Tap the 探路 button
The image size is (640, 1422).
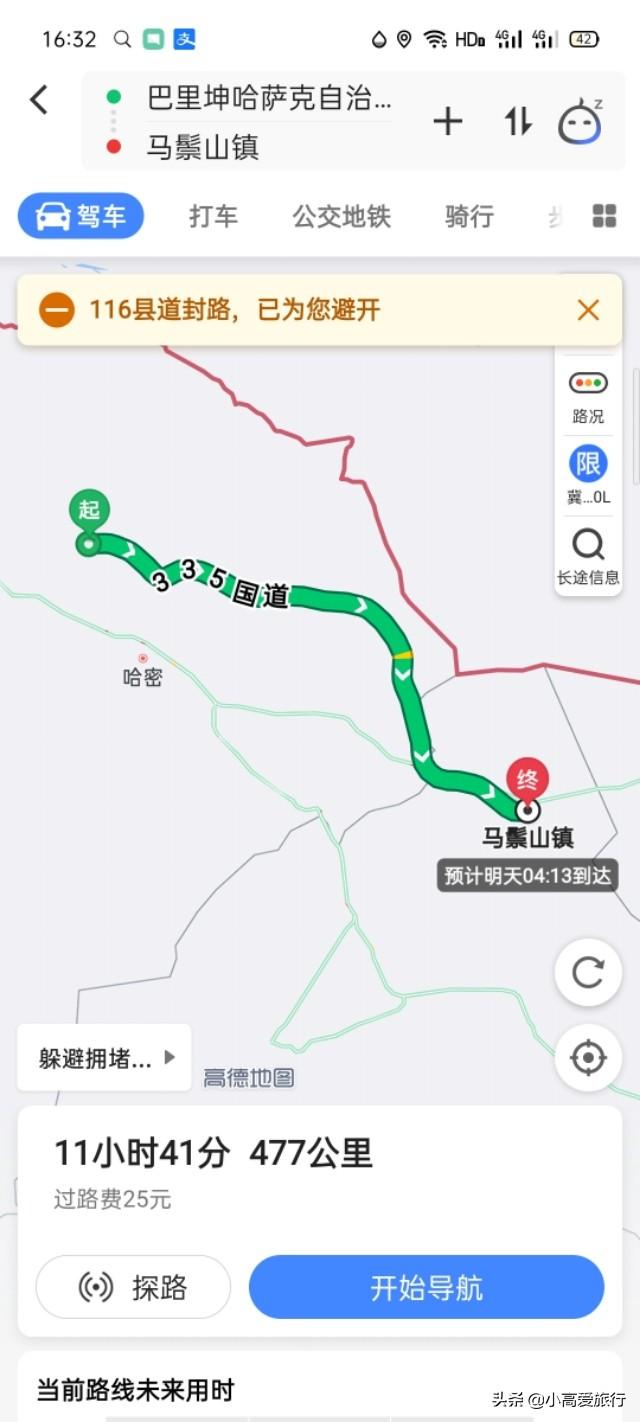tap(133, 1287)
